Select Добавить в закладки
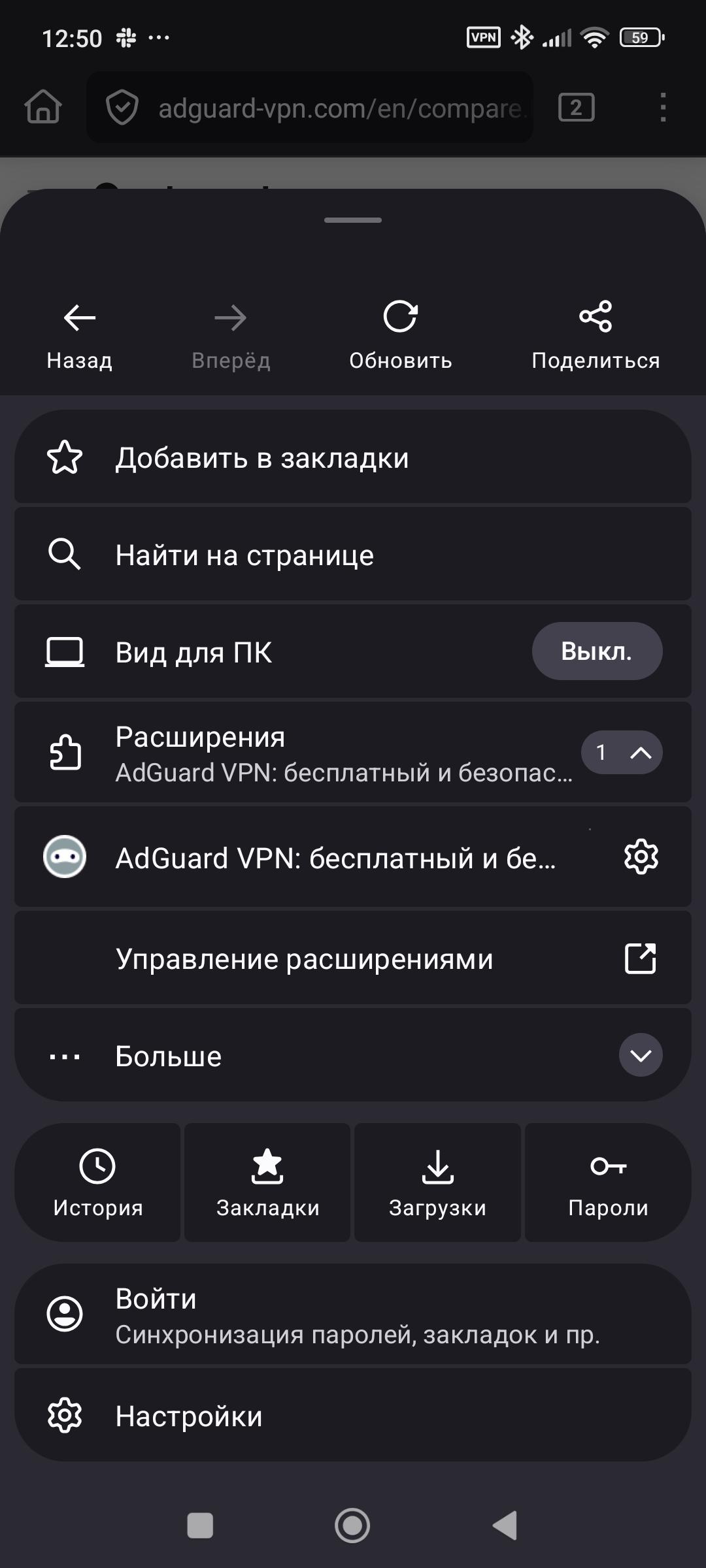Screen dimensions: 706x1568 click(x=353, y=458)
